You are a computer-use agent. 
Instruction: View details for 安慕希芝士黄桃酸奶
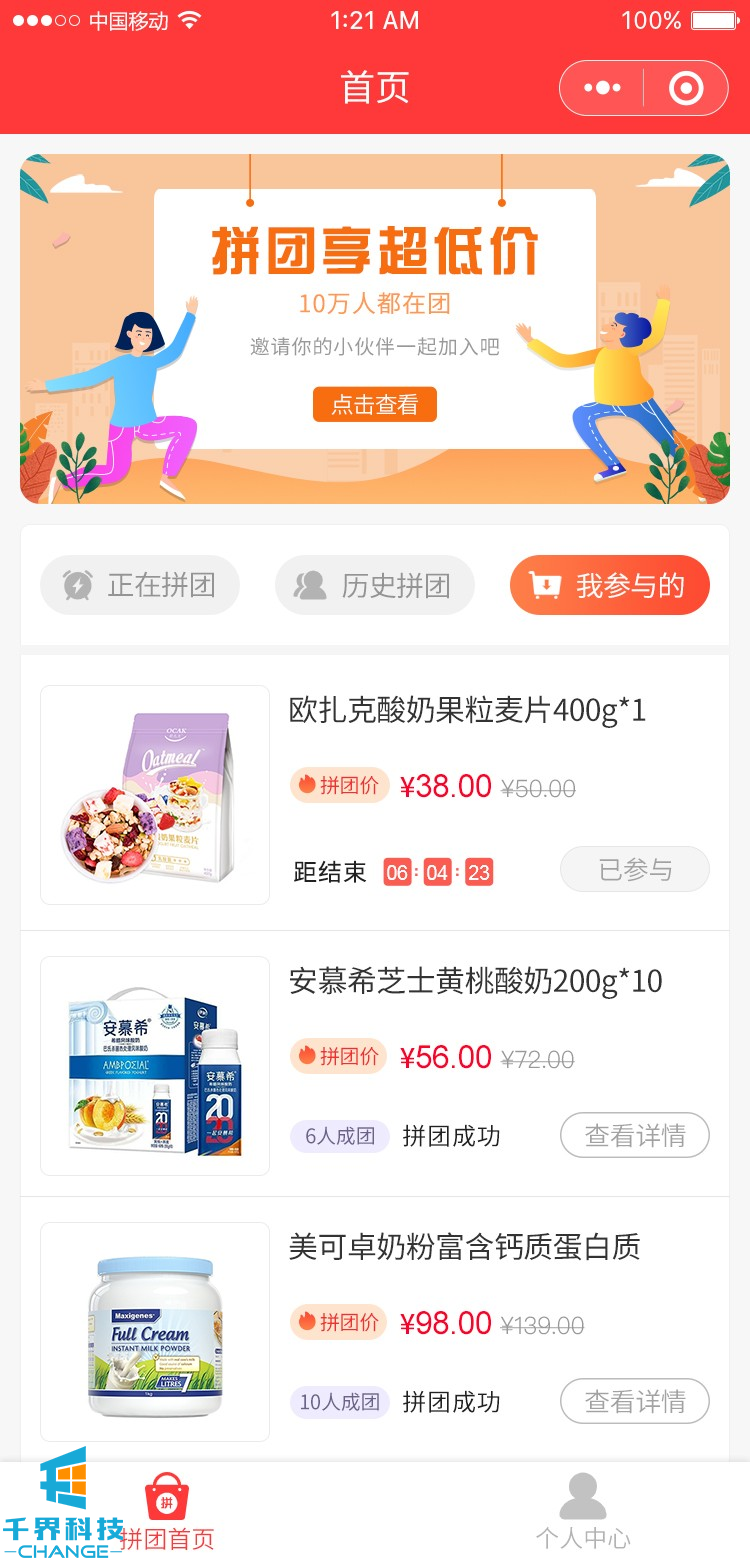(635, 1136)
